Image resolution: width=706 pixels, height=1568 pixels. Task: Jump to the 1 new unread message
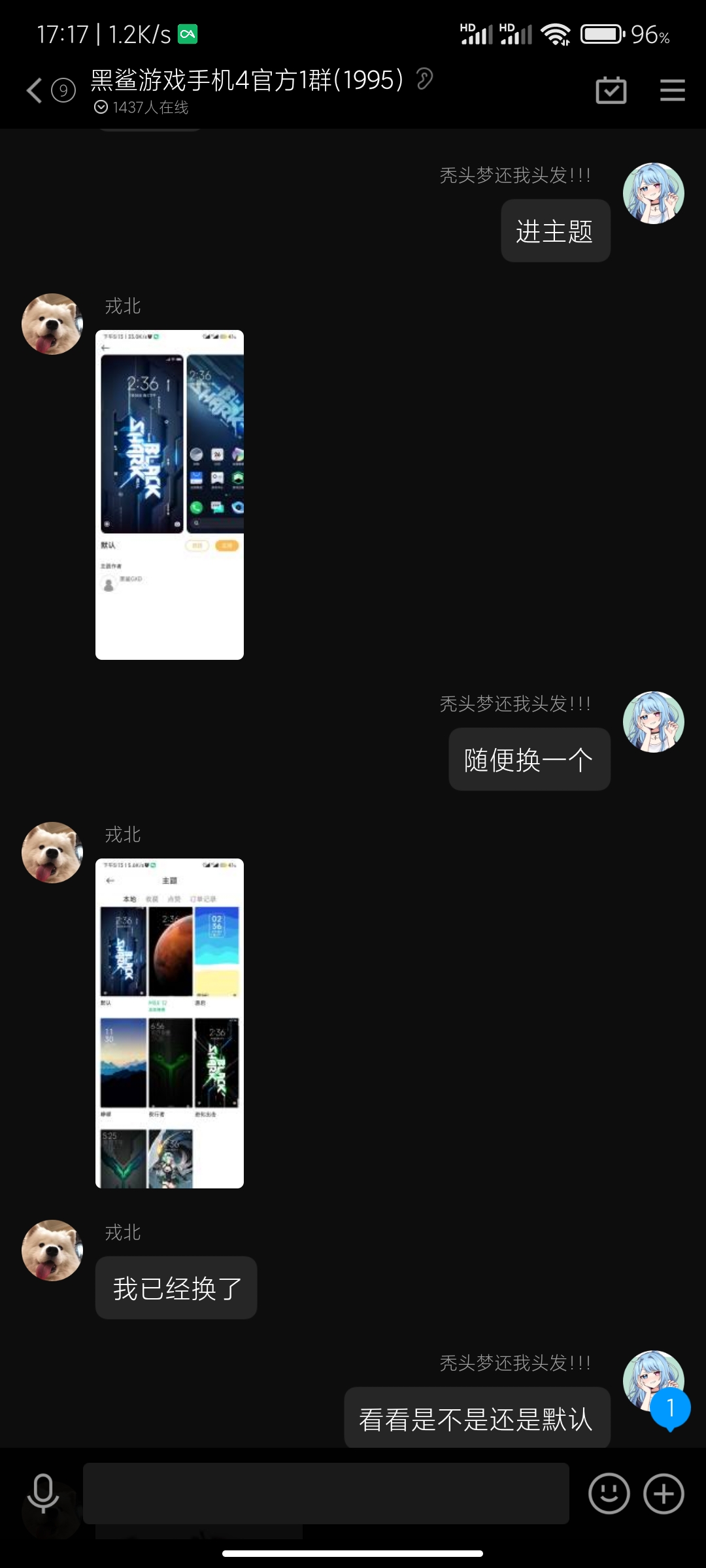pos(670,1409)
